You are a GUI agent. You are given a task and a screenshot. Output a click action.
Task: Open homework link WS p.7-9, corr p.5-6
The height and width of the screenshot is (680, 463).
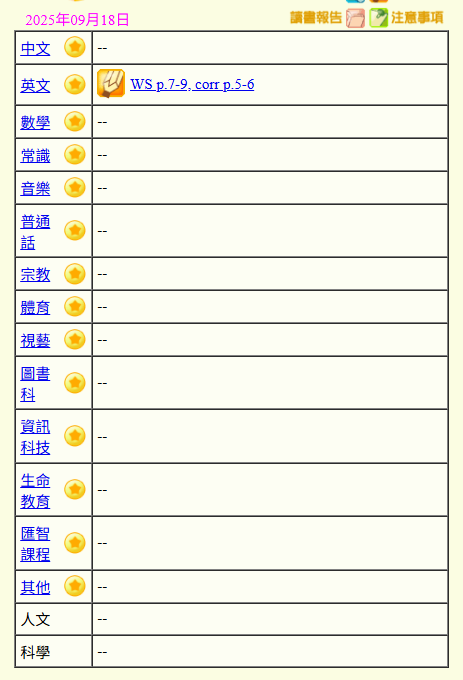192,84
